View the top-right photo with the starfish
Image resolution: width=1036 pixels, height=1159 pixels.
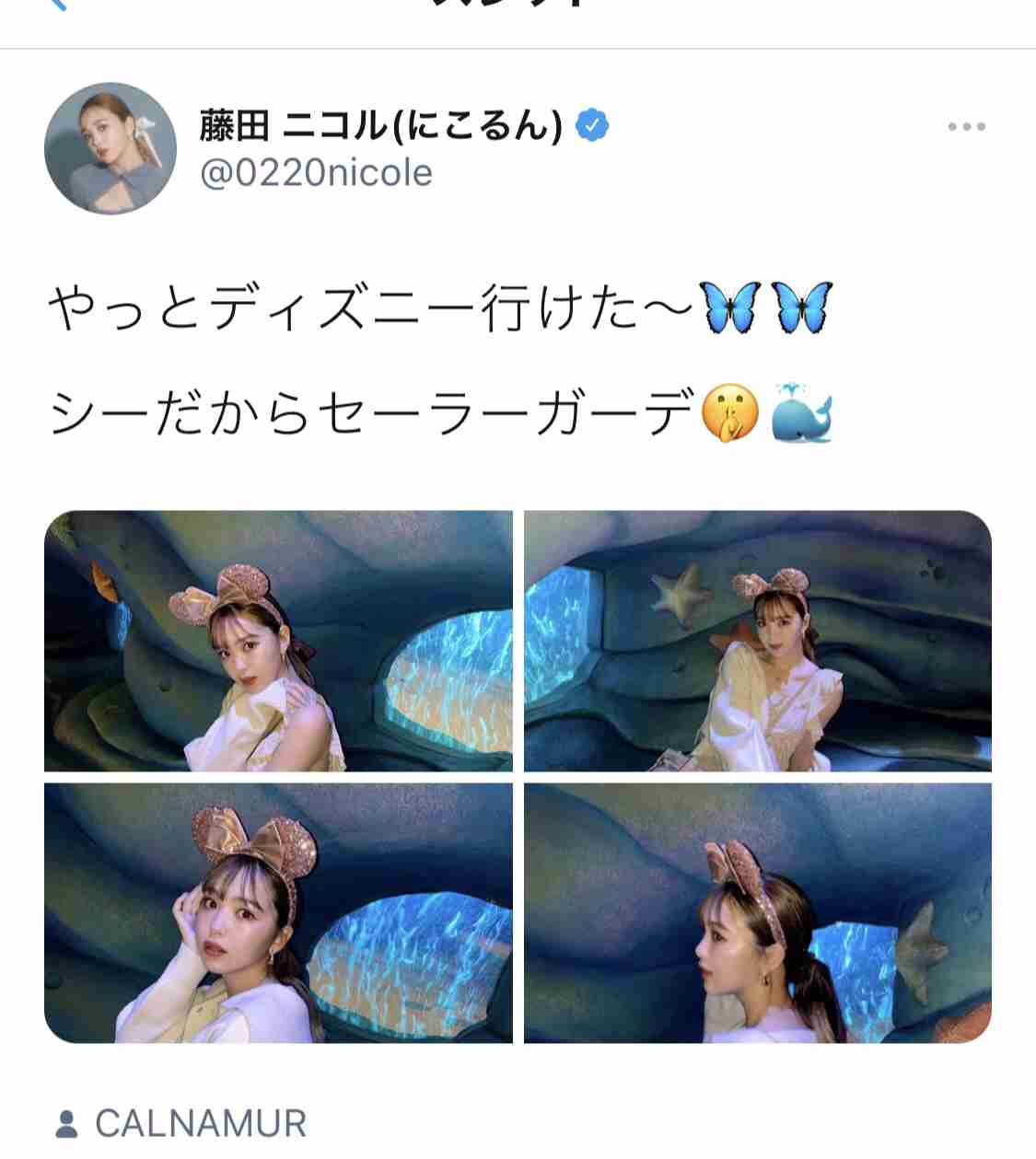757,641
